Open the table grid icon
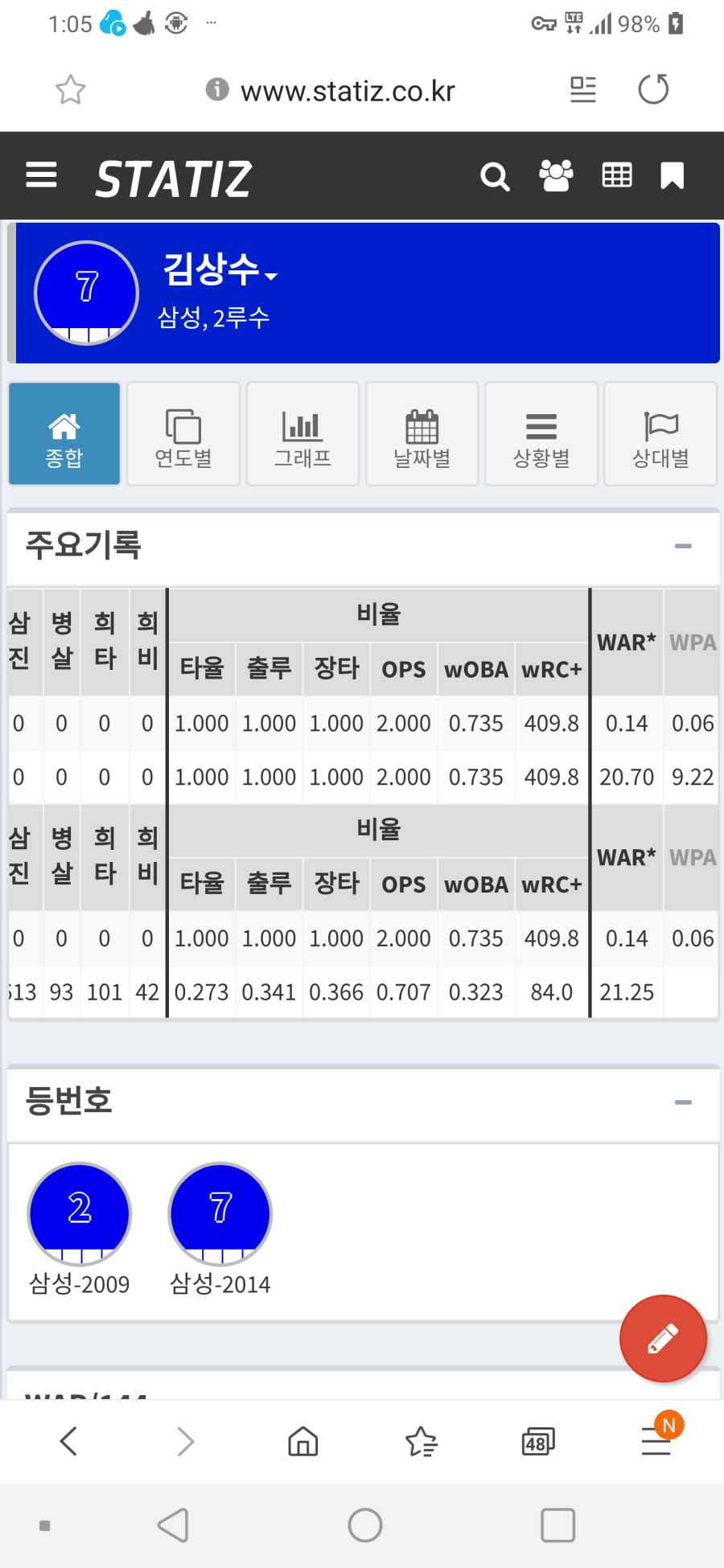The height and width of the screenshot is (1568, 724). coord(617,175)
